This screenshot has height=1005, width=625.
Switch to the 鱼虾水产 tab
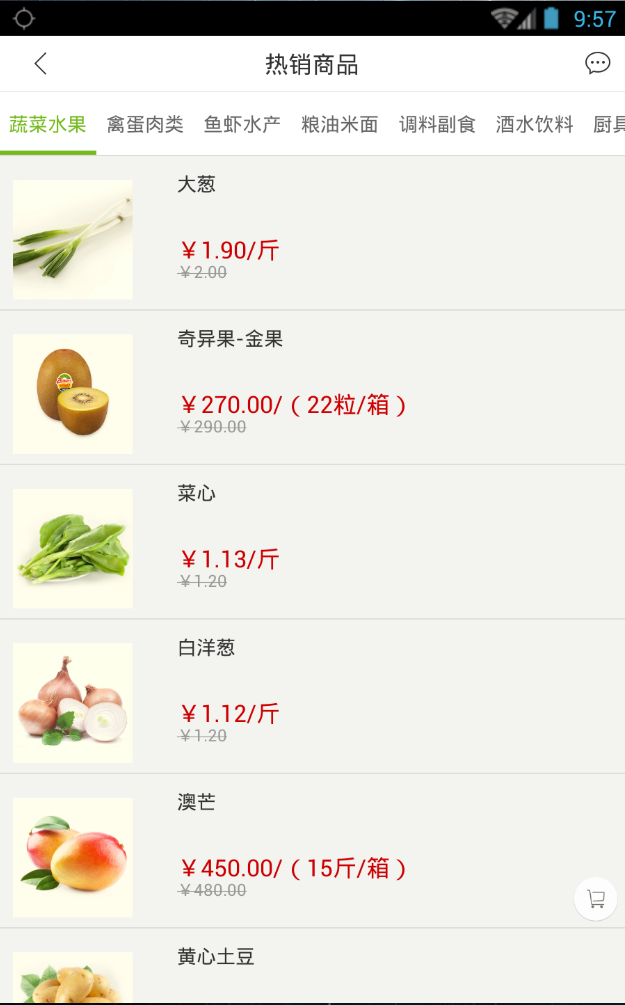[x=242, y=125]
